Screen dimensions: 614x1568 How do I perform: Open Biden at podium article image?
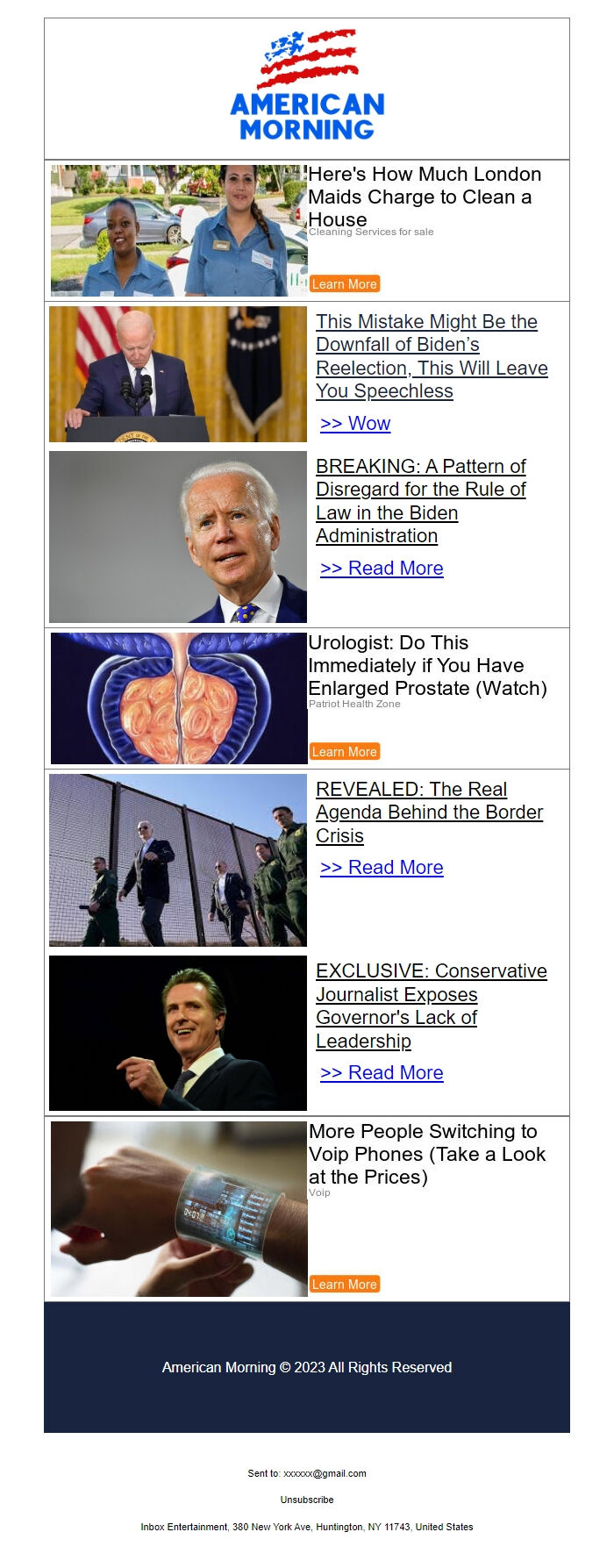[x=178, y=374]
